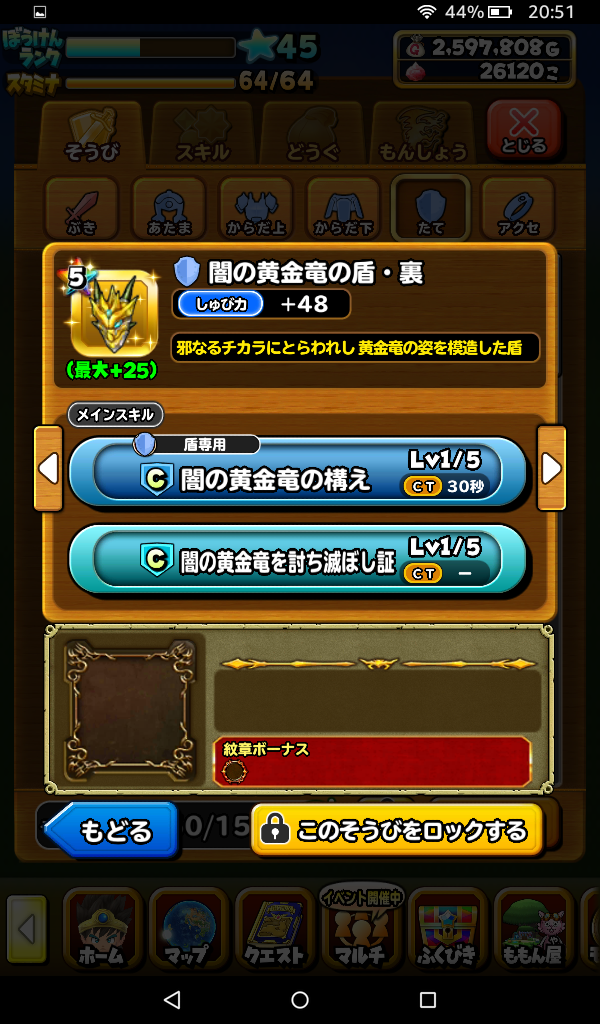Switch to the スキル tab
The image size is (600, 1024).
(x=203, y=134)
